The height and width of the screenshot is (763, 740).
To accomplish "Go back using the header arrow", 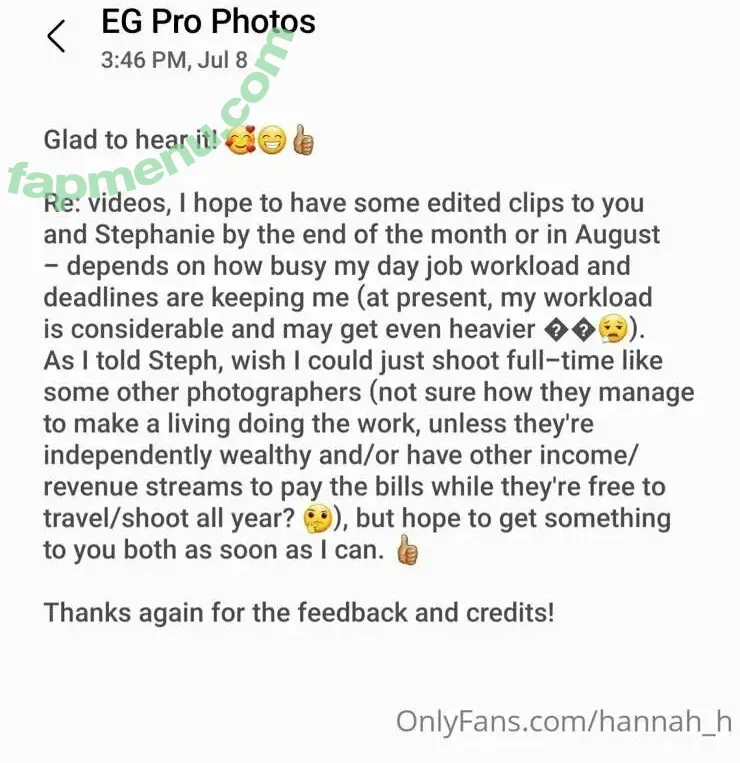I will point(56,37).
